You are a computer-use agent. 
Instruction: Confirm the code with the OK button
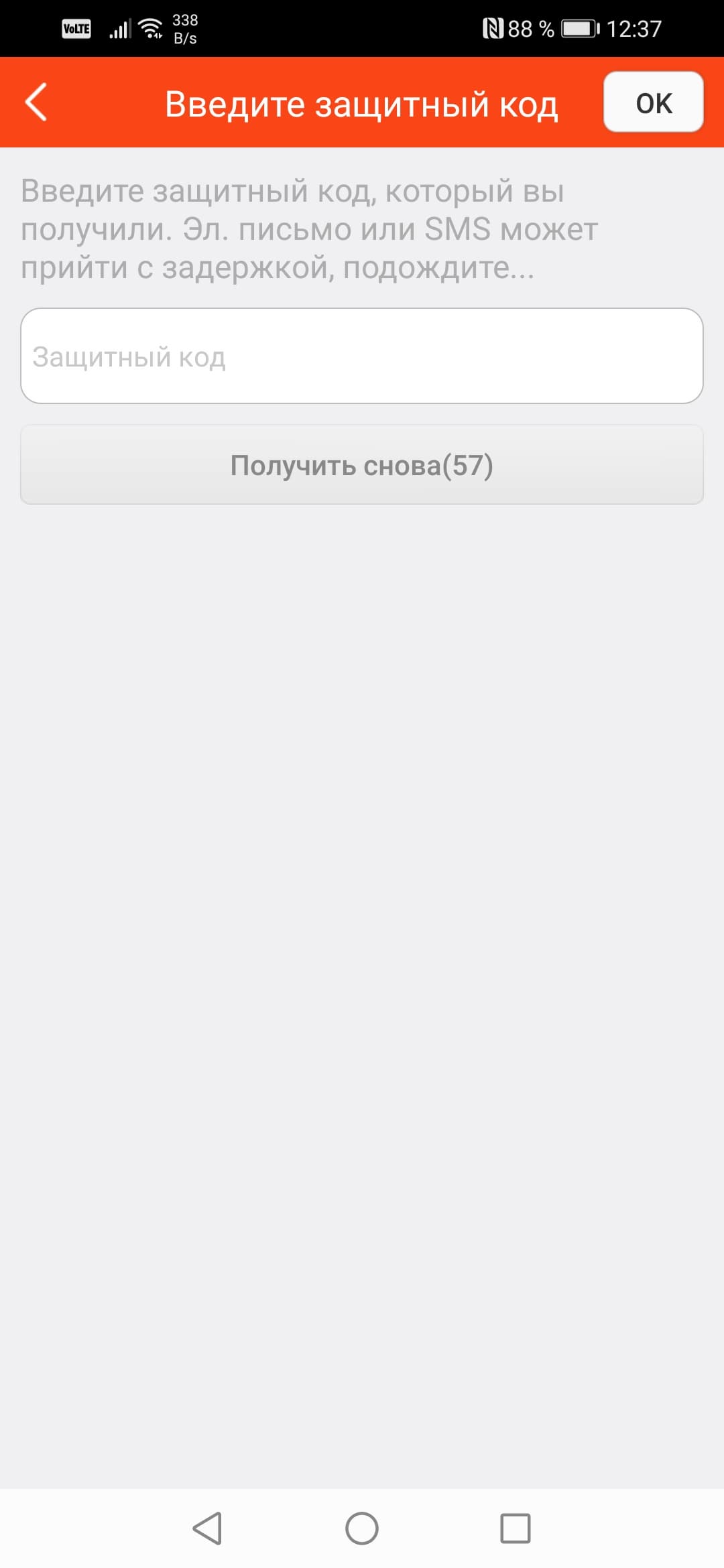pyautogui.click(x=653, y=103)
